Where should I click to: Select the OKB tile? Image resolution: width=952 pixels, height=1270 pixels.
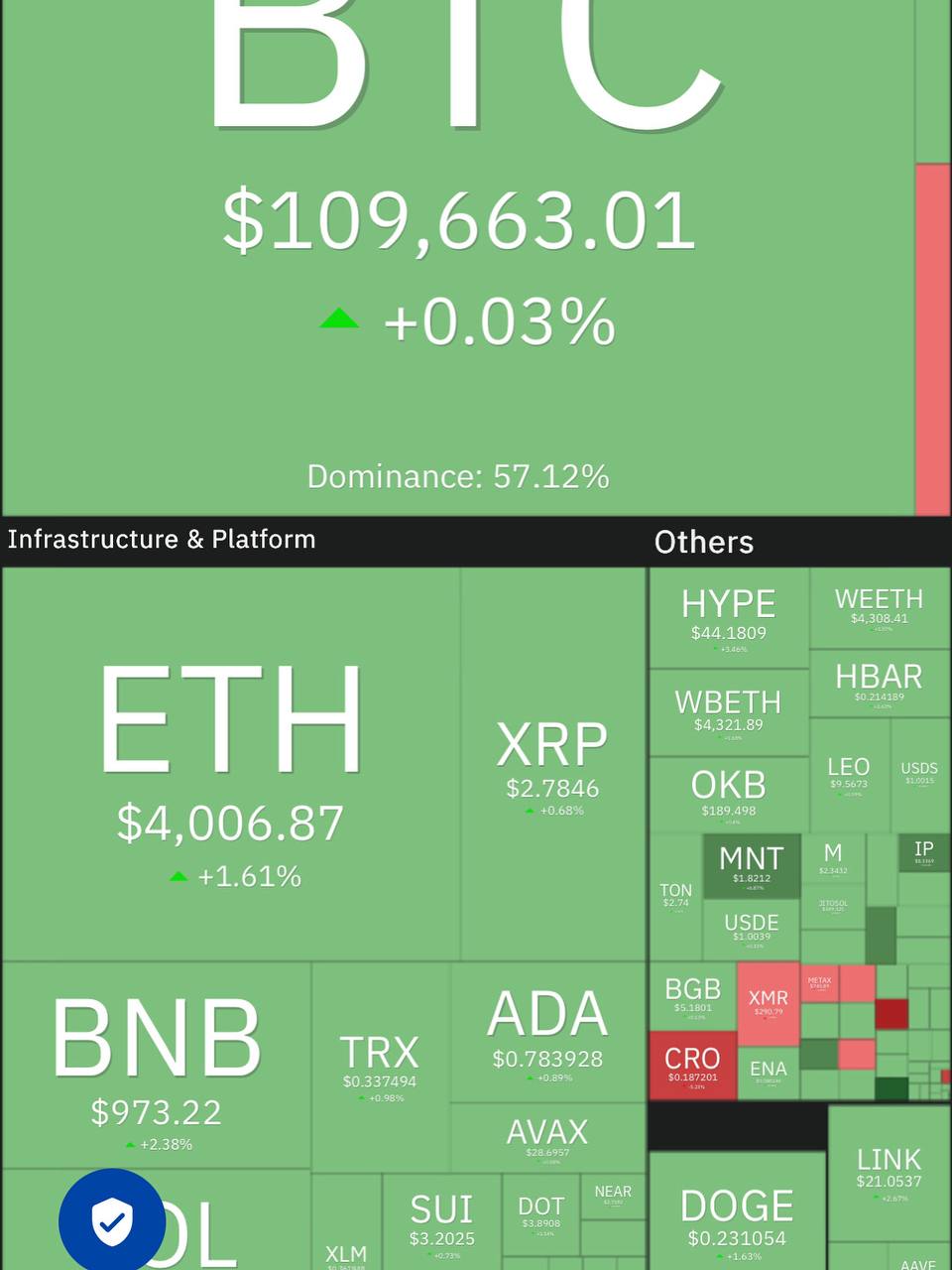pos(729,794)
